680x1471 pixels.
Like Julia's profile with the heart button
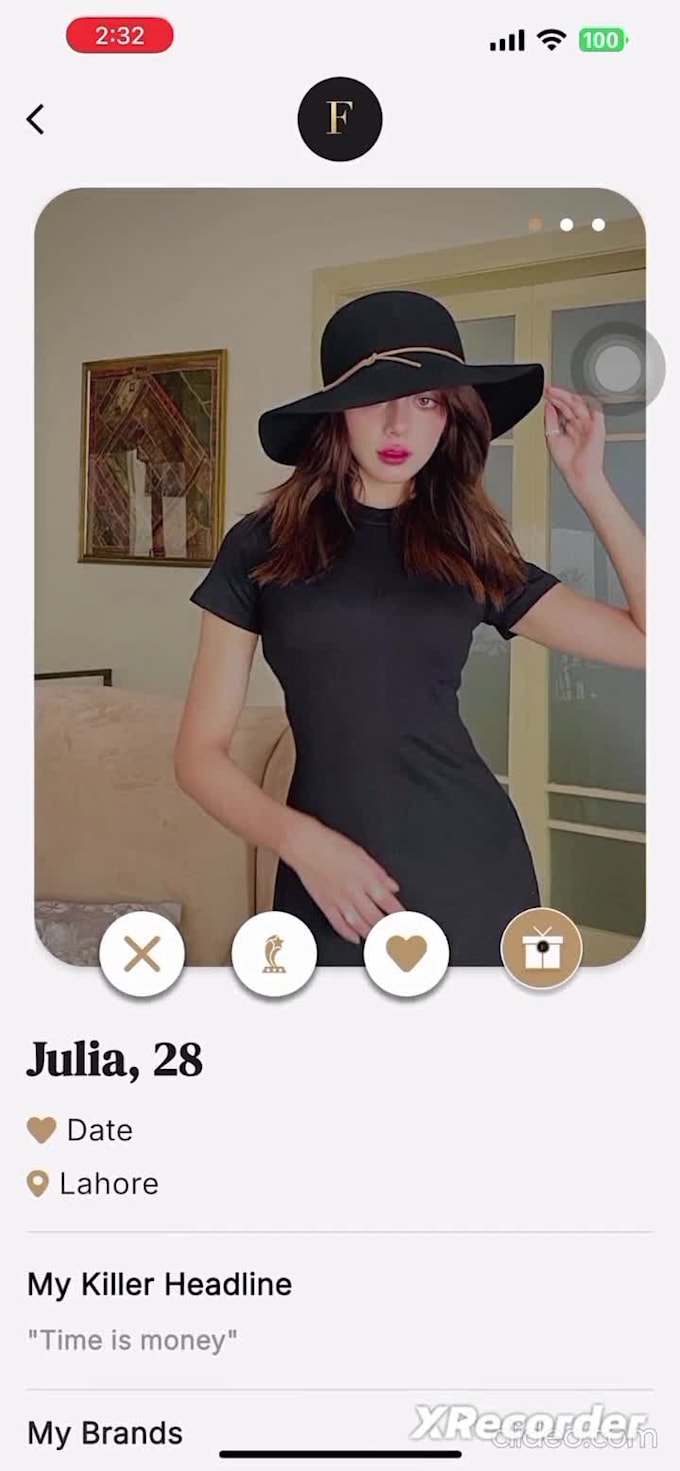pyautogui.click(x=406, y=954)
